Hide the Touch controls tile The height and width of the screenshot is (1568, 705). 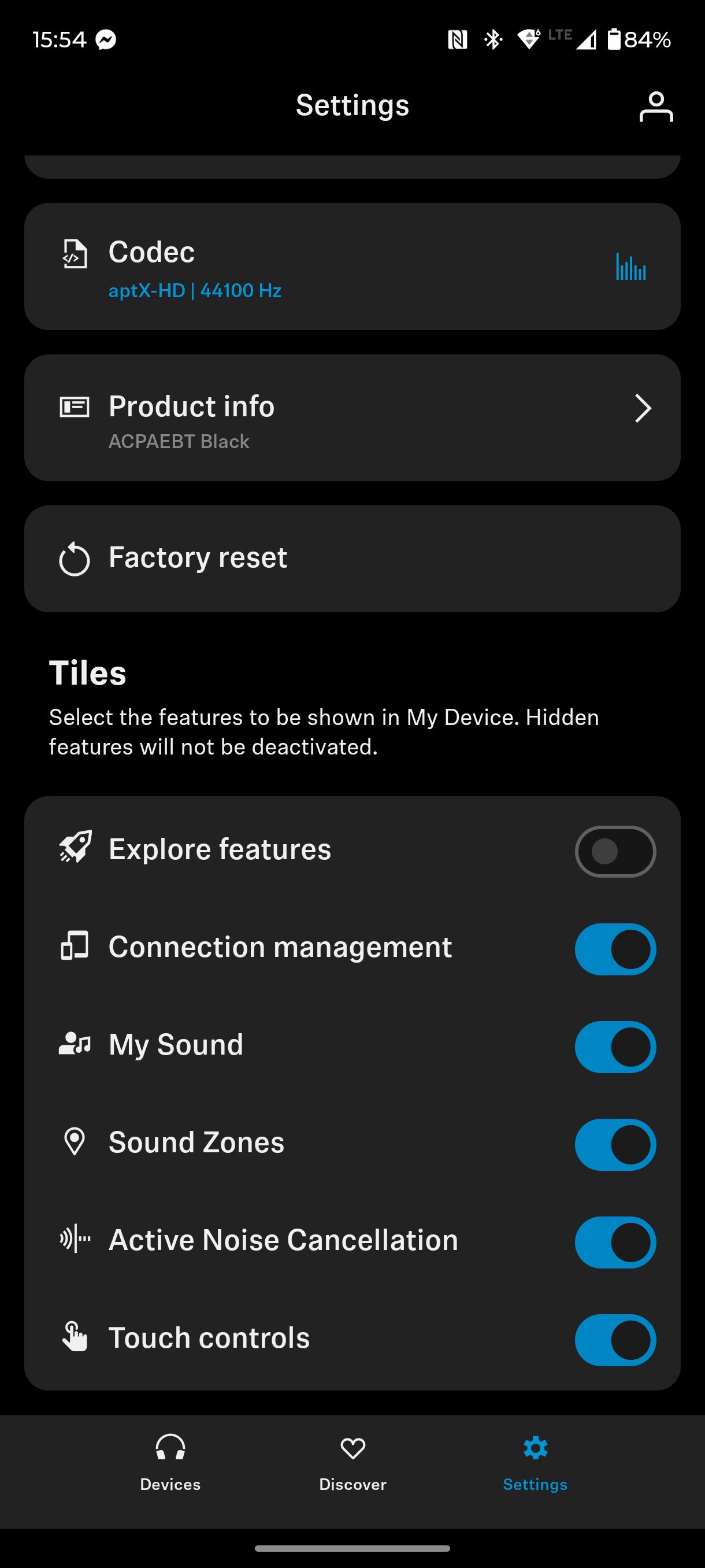[615, 1340]
